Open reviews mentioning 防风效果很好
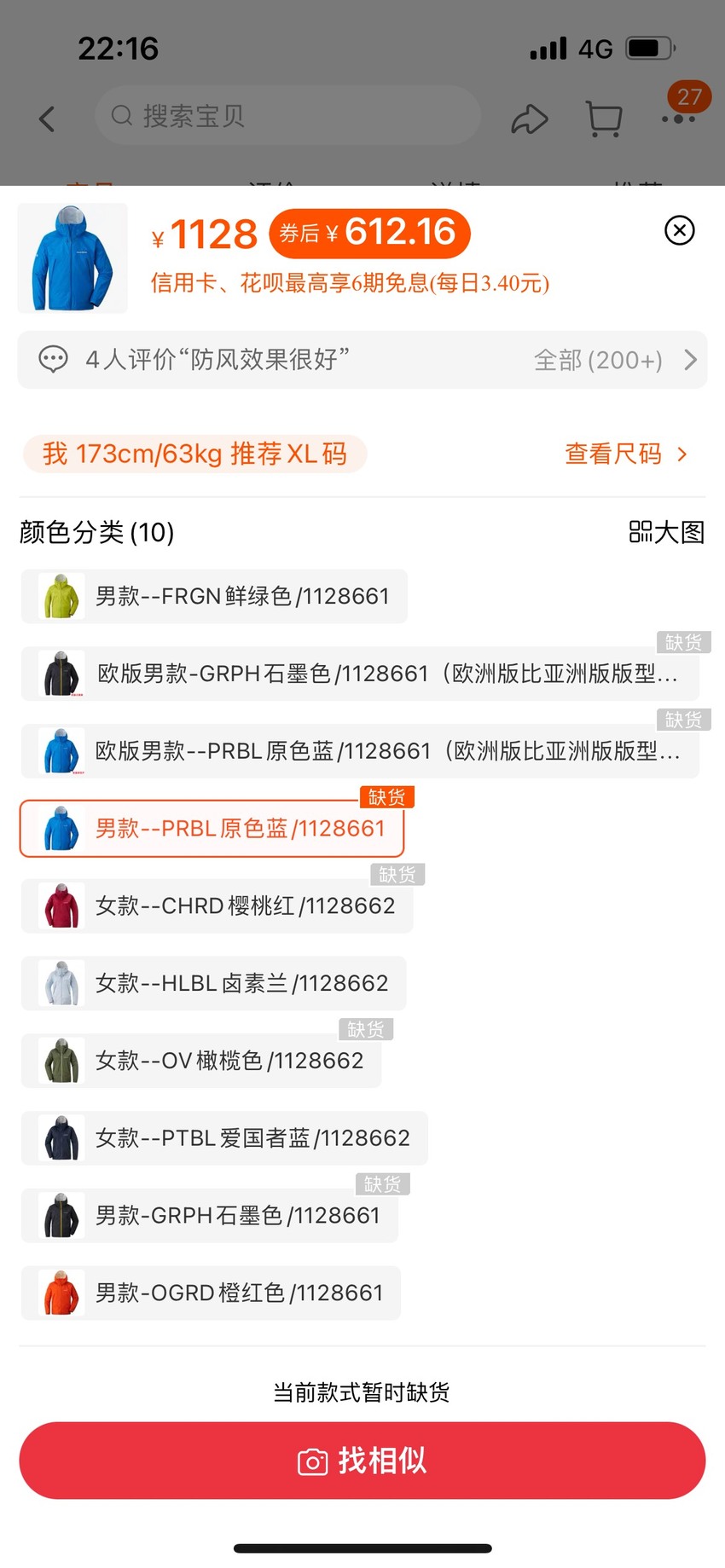Image resolution: width=725 pixels, height=1568 pixels. pyautogui.click(x=362, y=360)
